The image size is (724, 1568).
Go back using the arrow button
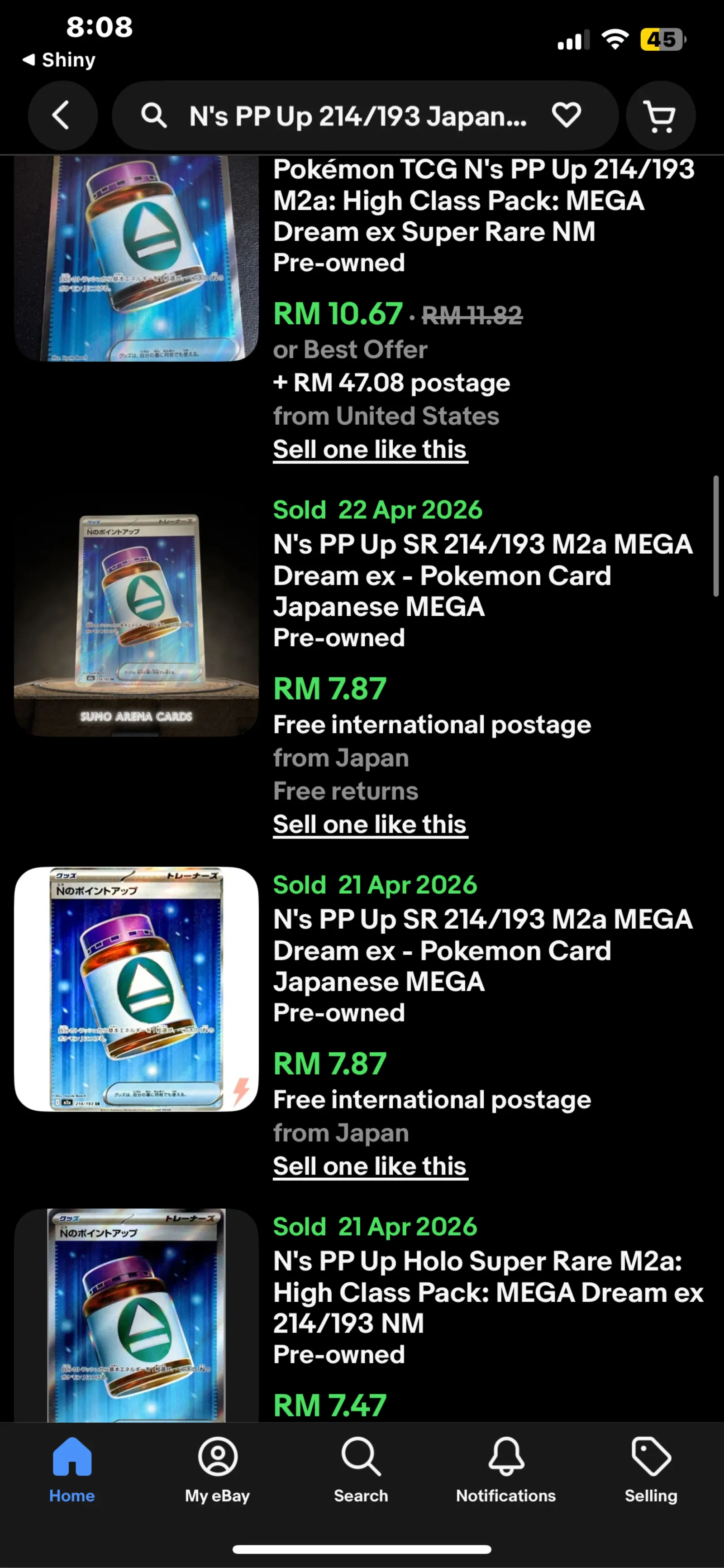[x=62, y=115]
